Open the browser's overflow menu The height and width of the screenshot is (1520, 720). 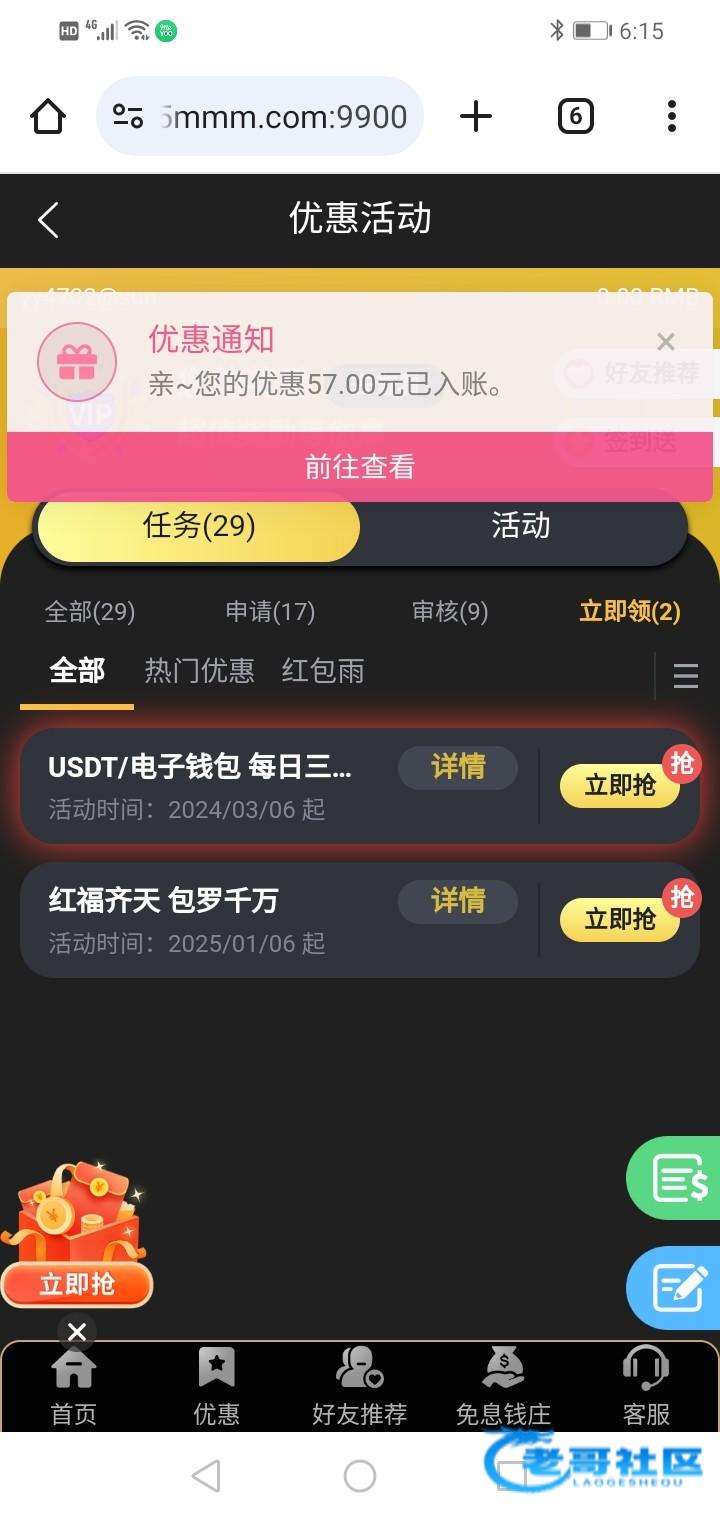(672, 117)
